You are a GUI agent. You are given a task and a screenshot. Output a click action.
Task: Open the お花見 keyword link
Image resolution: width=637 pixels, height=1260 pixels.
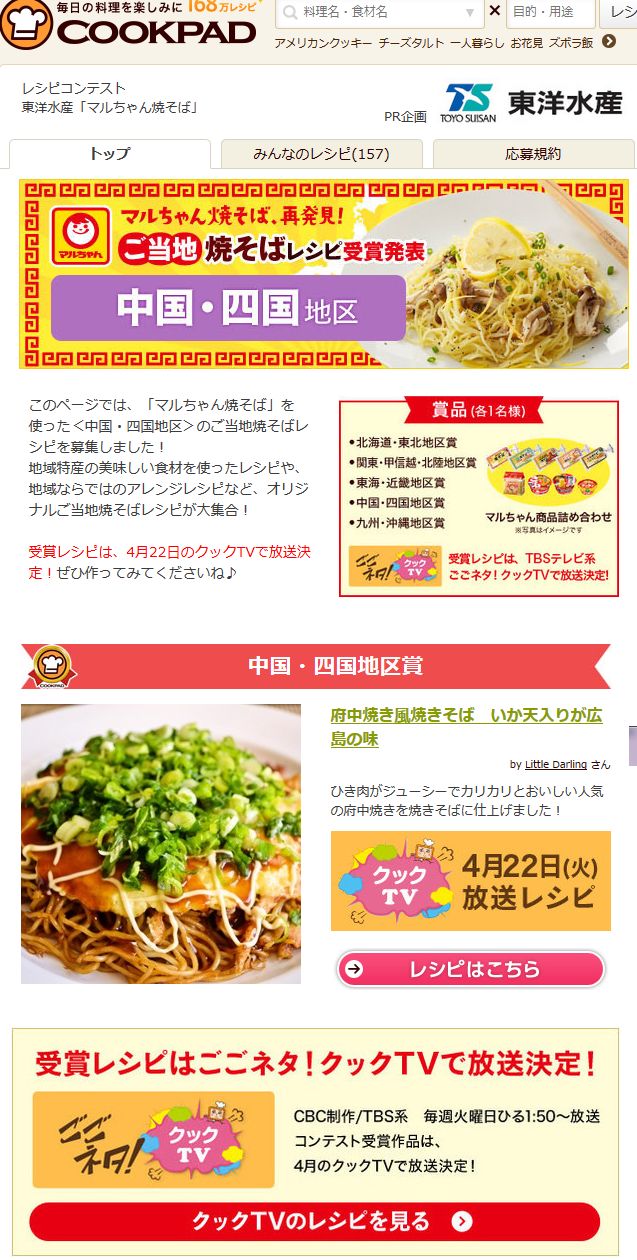[527, 43]
